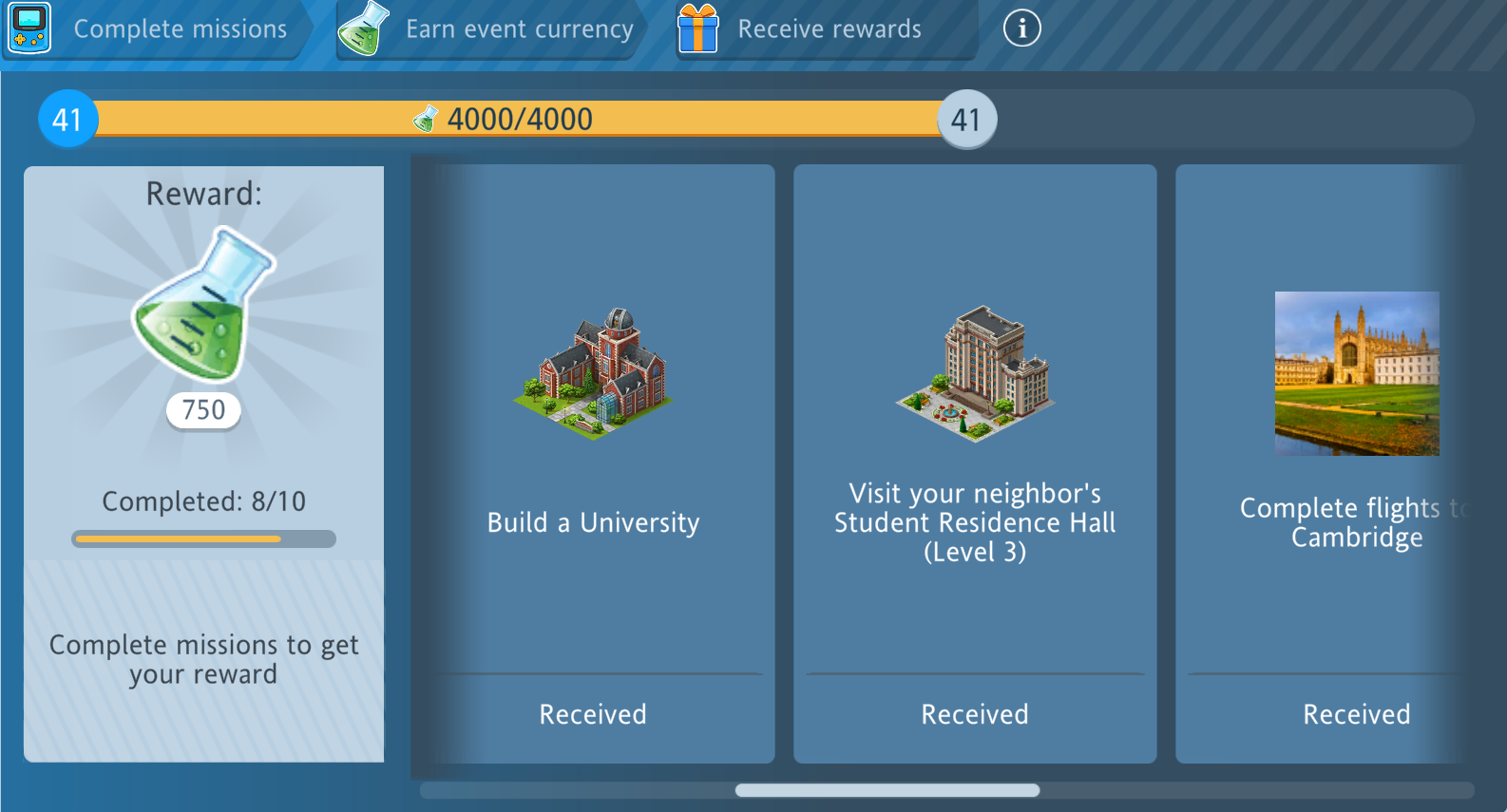Open the event info icon
The image size is (1507, 812).
[x=1021, y=28]
